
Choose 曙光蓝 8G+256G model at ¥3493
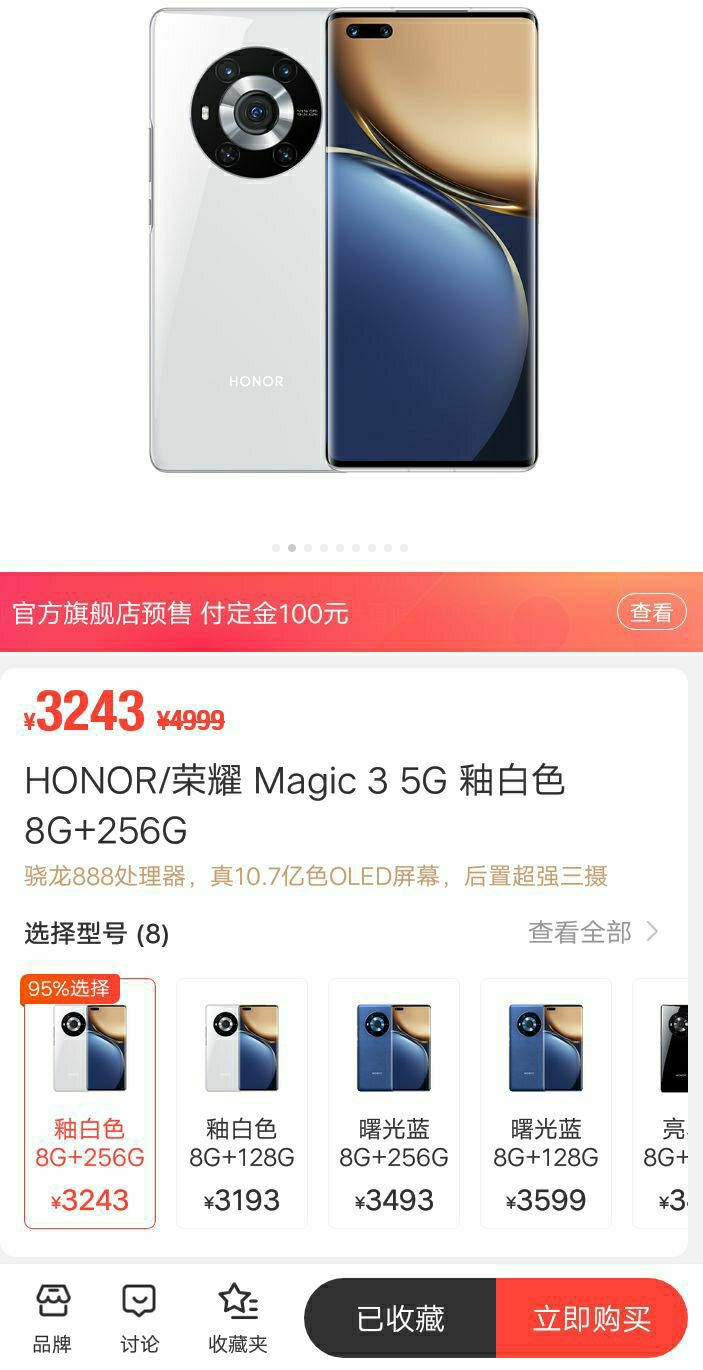(x=394, y=1103)
